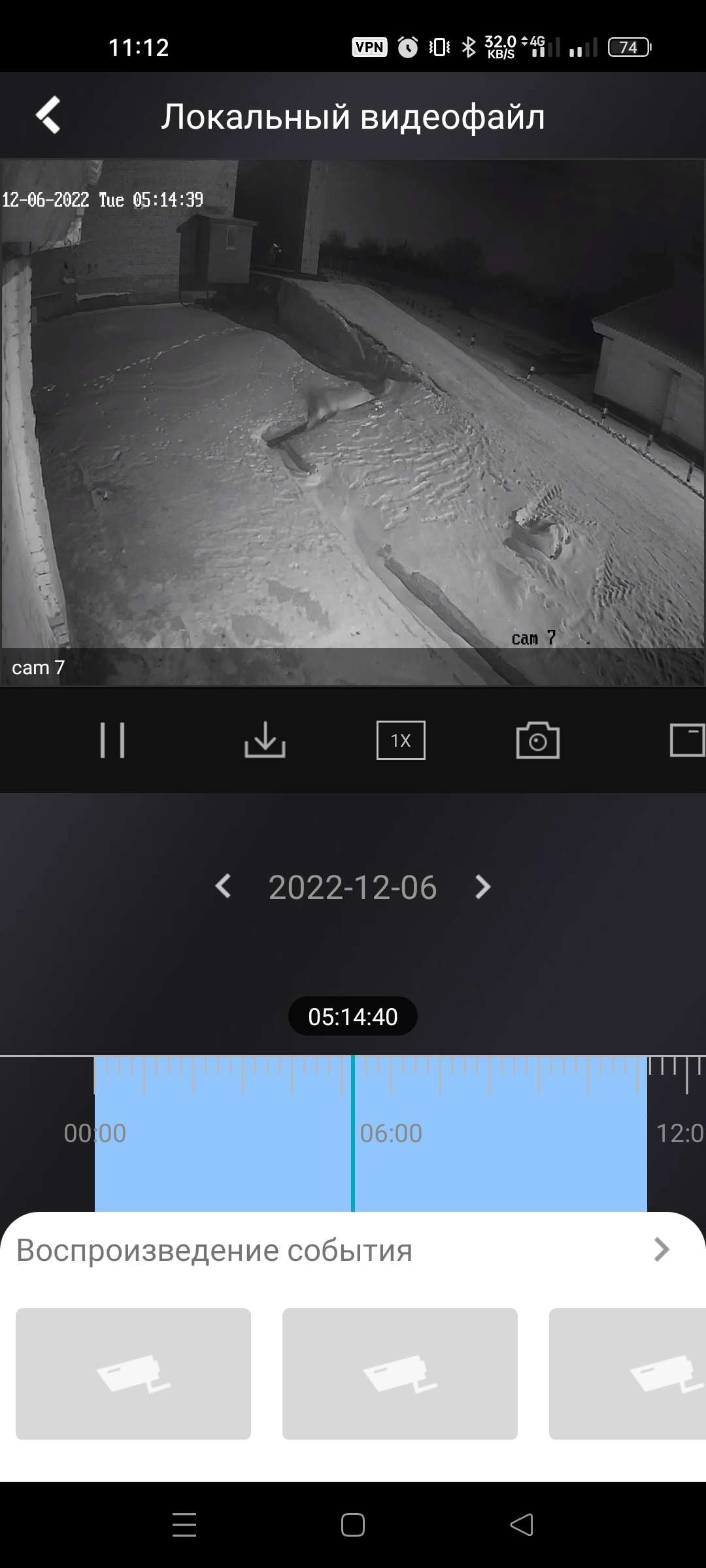Pause the video playback
Image resolution: width=706 pixels, height=1568 pixels.
click(x=112, y=740)
